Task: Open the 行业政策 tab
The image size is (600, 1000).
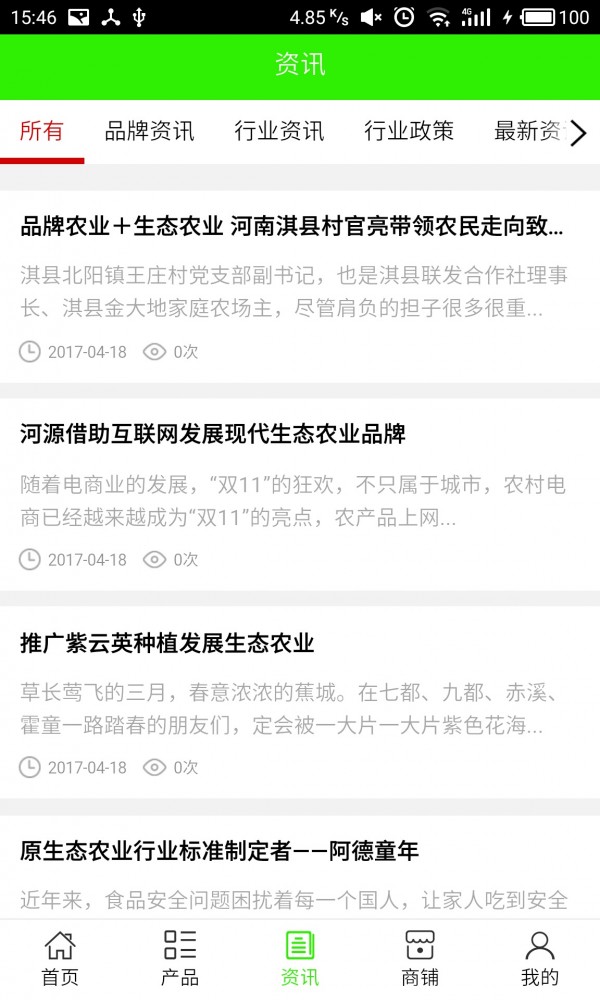Action: 409,131
